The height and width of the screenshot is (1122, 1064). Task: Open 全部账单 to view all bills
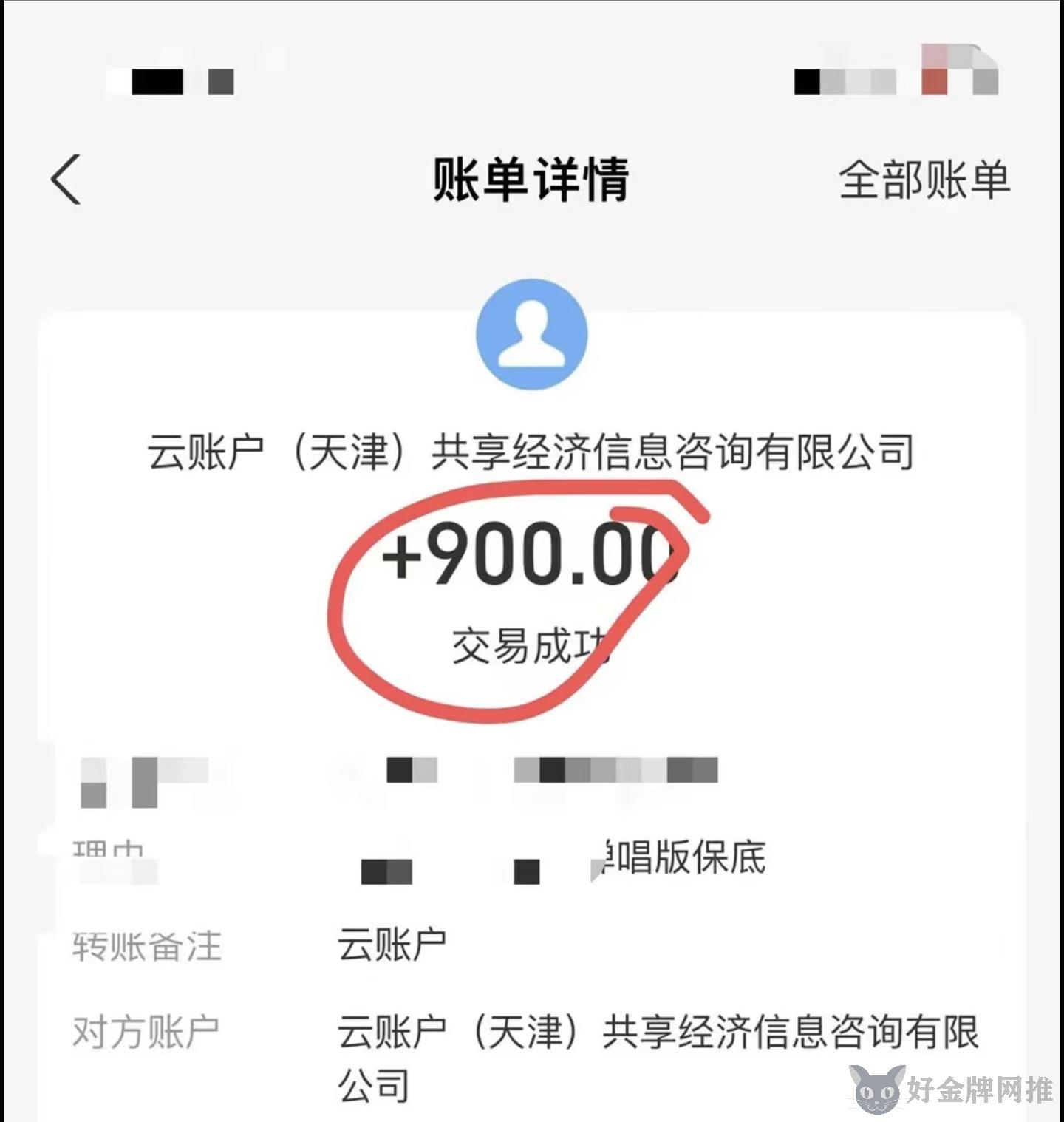click(x=924, y=180)
